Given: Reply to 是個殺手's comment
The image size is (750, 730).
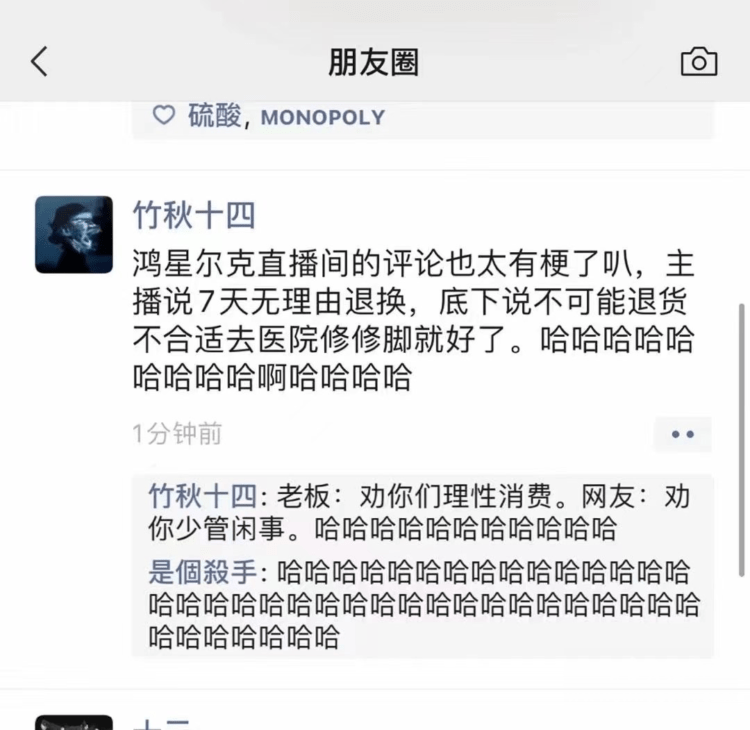Looking at the screenshot, I should pos(420,604).
